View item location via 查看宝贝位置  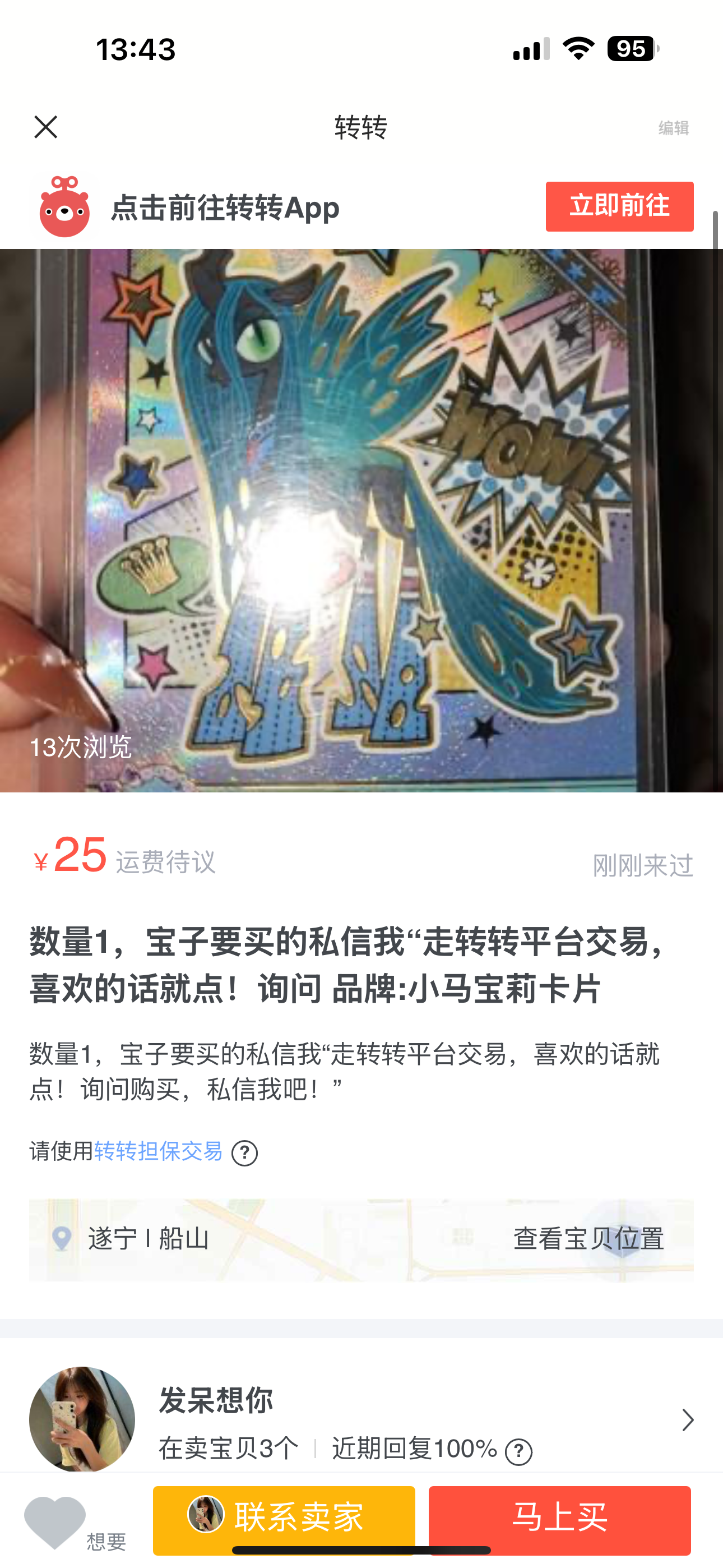[588, 1239]
